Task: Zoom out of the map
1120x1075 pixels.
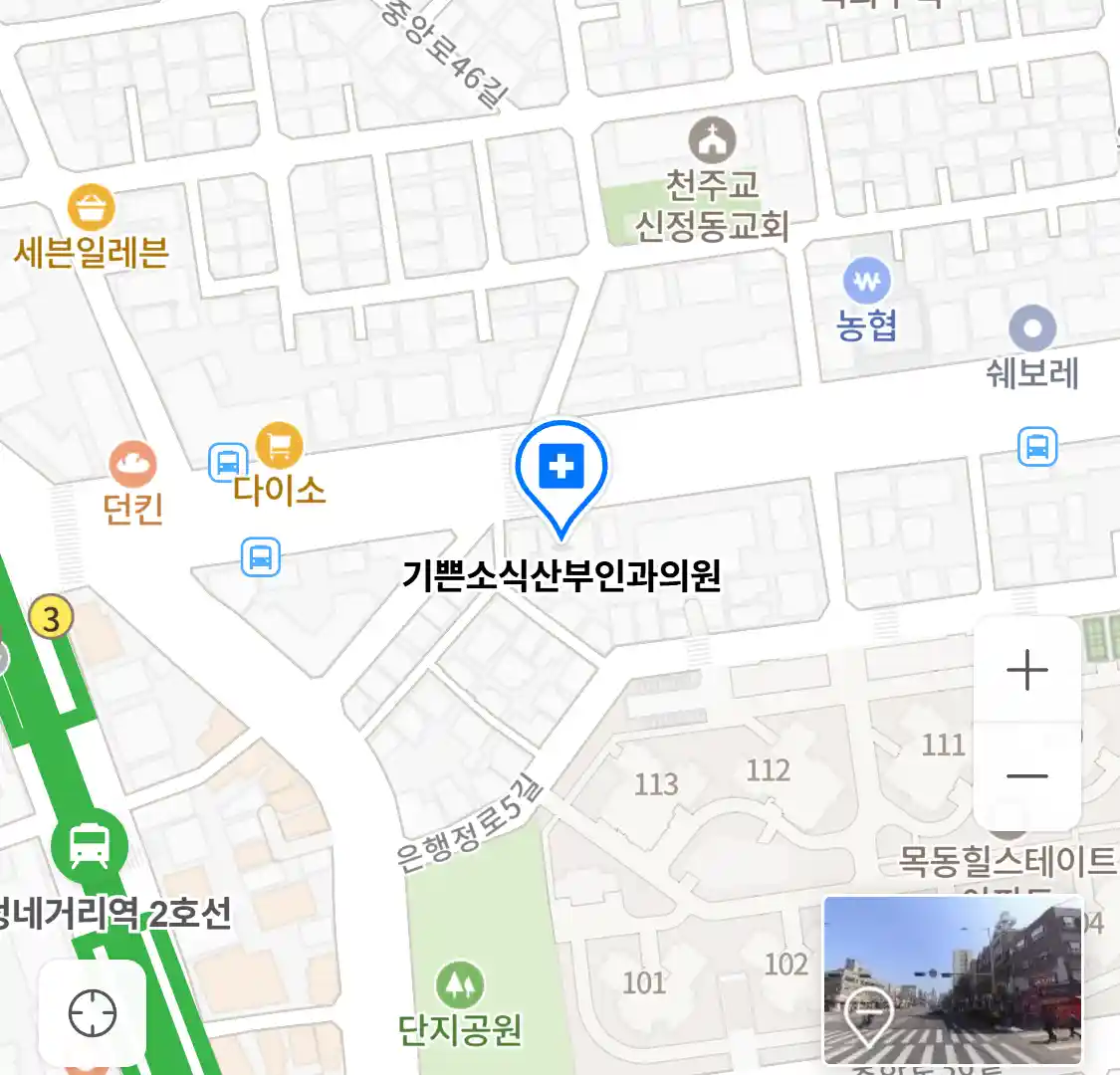Action: tap(1026, 776)
